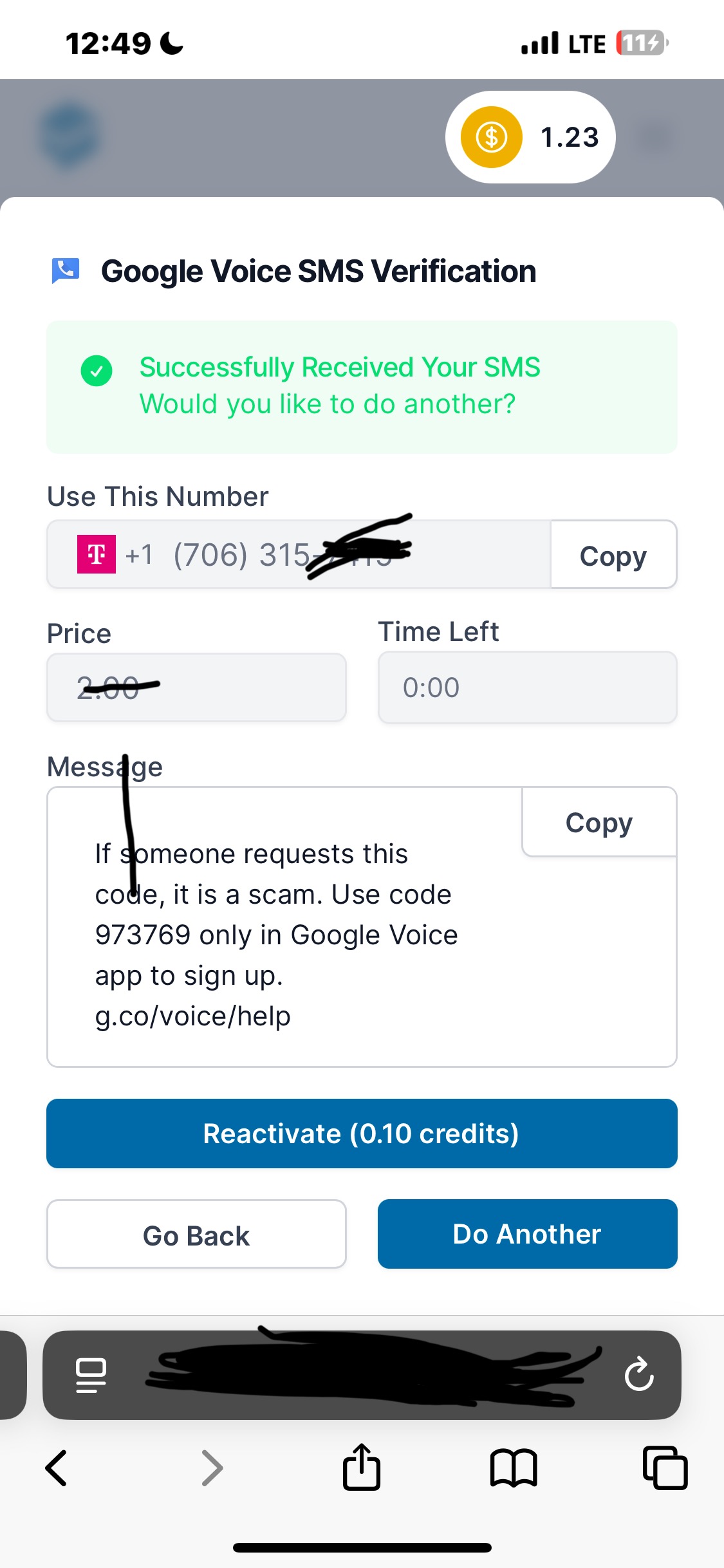
Task: Go Back to the previous page
Action: [x=196, y=1234]
